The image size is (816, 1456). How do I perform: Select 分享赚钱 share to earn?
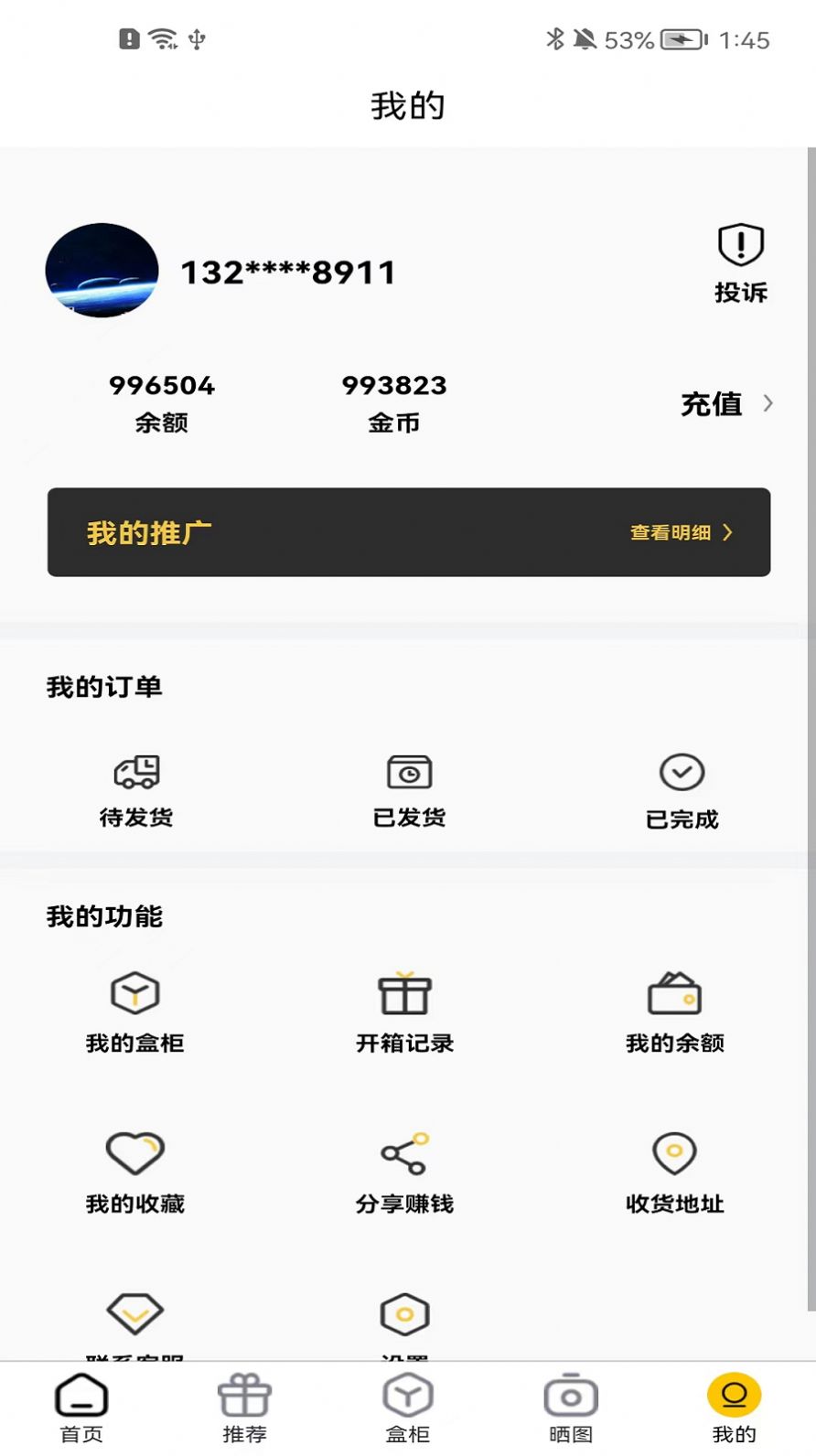[x=405, y=1172]
